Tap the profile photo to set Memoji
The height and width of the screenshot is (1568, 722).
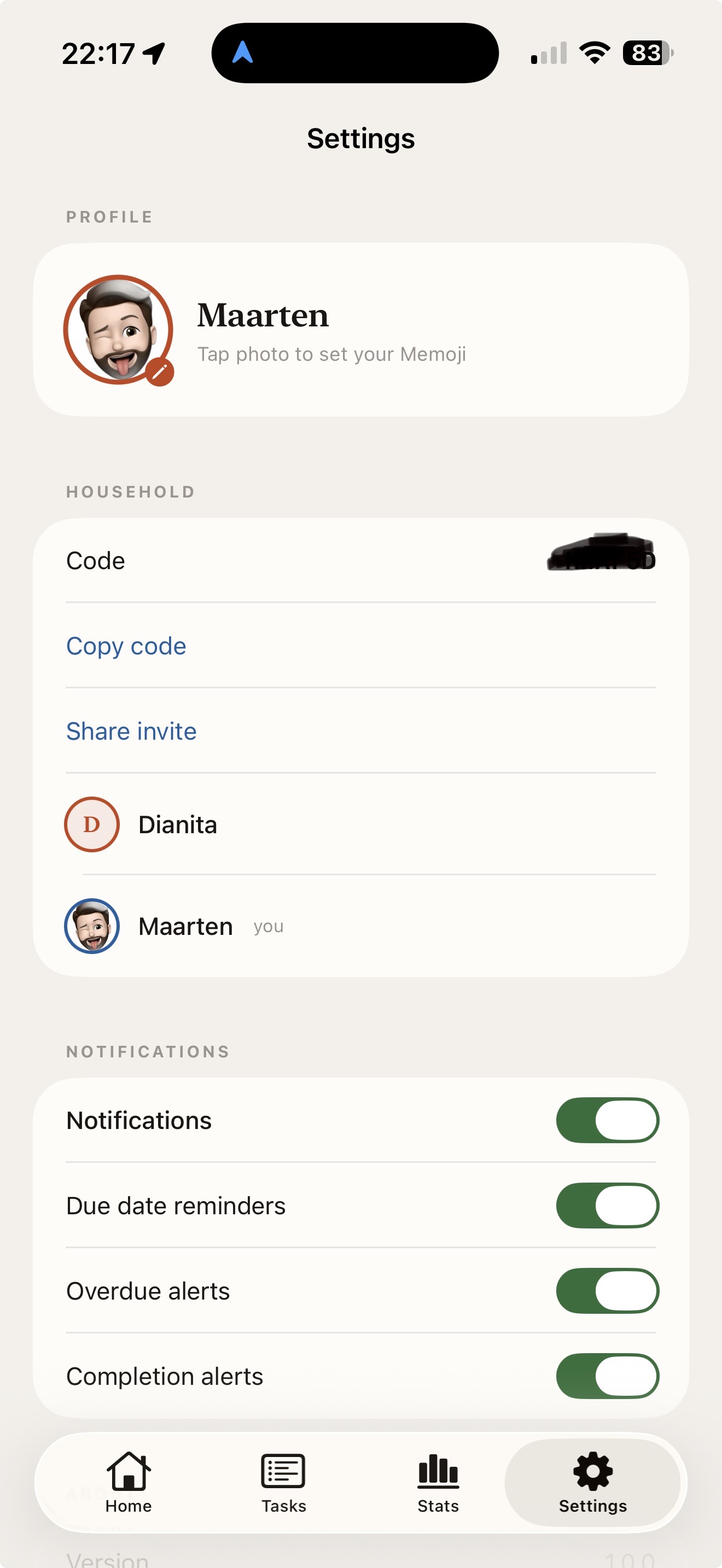tap(118, 329)
